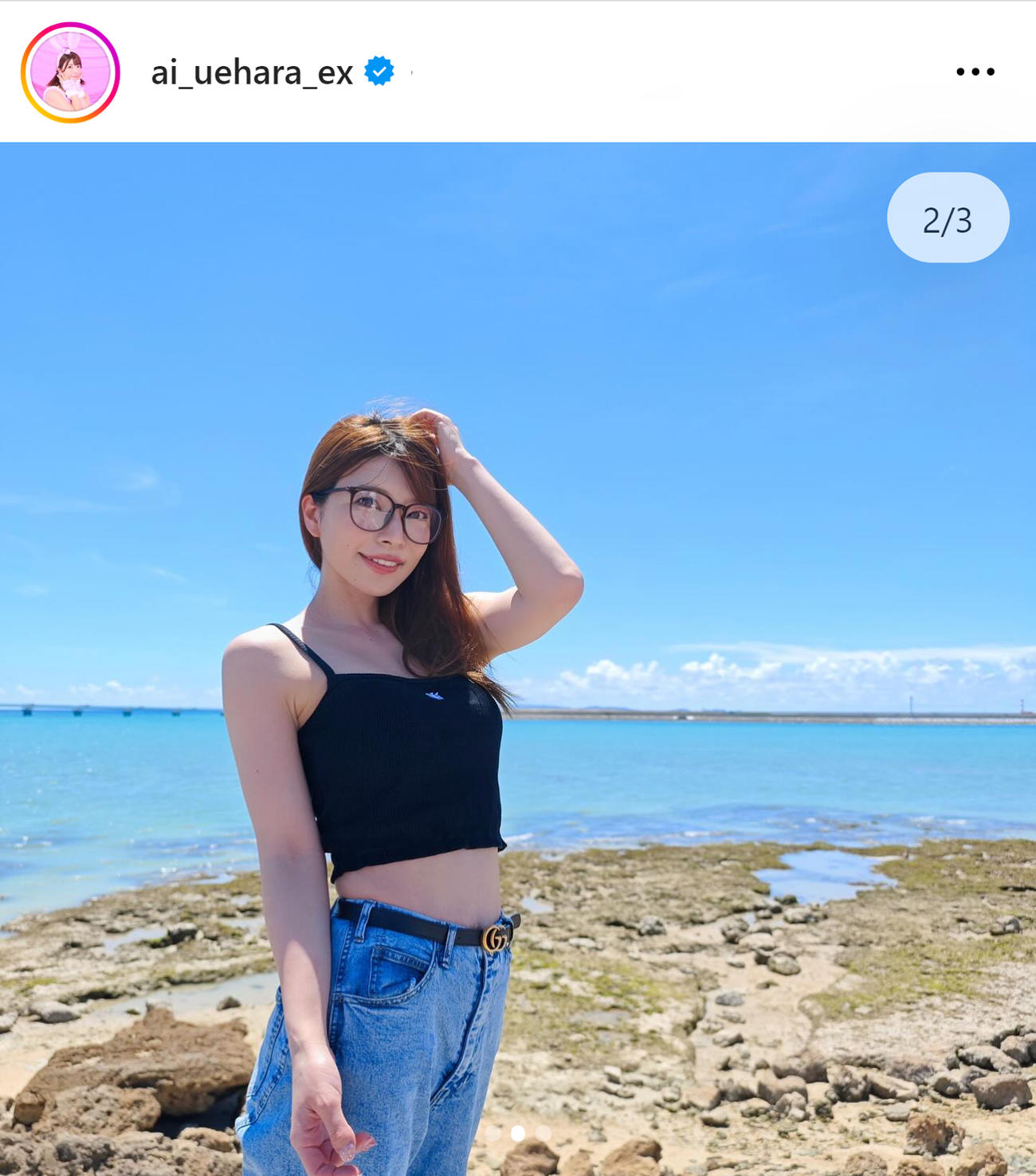Select the post header area above the photo
Viewport: 1036px width, 1176px height.
coord(518,70)
